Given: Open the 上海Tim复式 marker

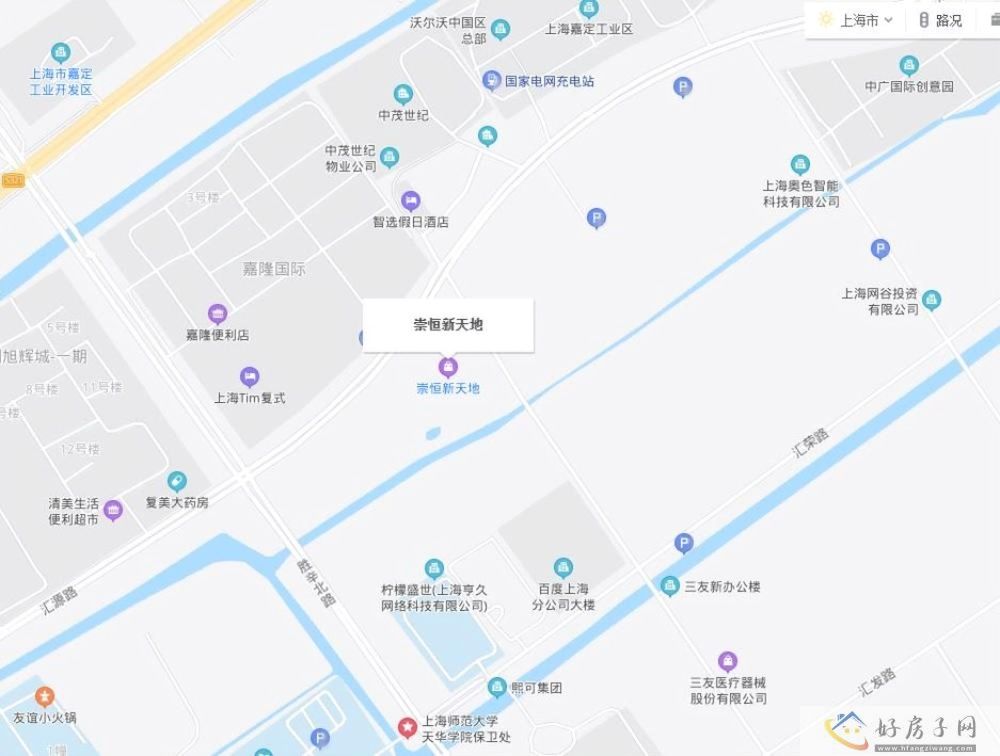Looking at the screenshot, I should pyautogui.click(x=250, y=376).
